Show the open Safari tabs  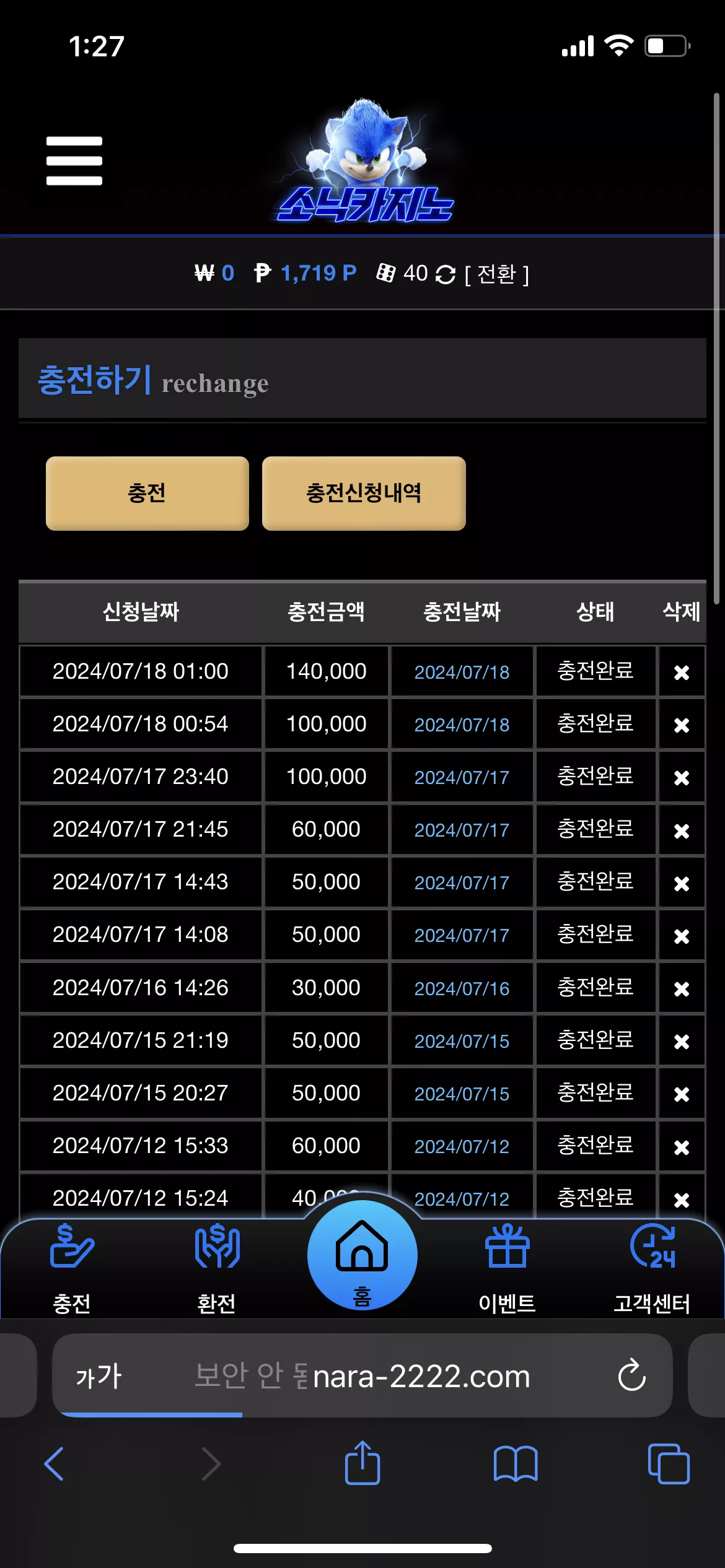[668, 1464]
